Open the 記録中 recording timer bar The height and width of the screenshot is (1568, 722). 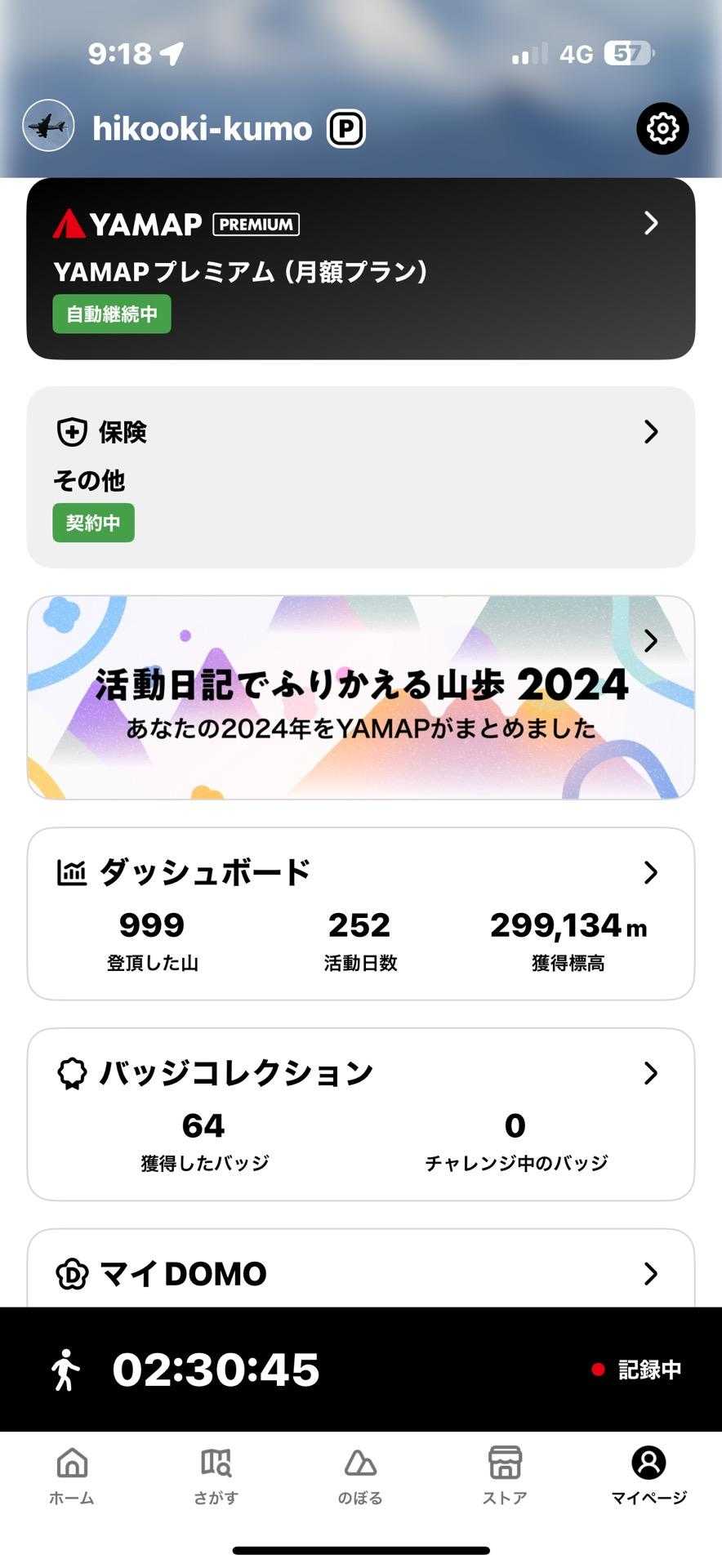pos(360,1370)
